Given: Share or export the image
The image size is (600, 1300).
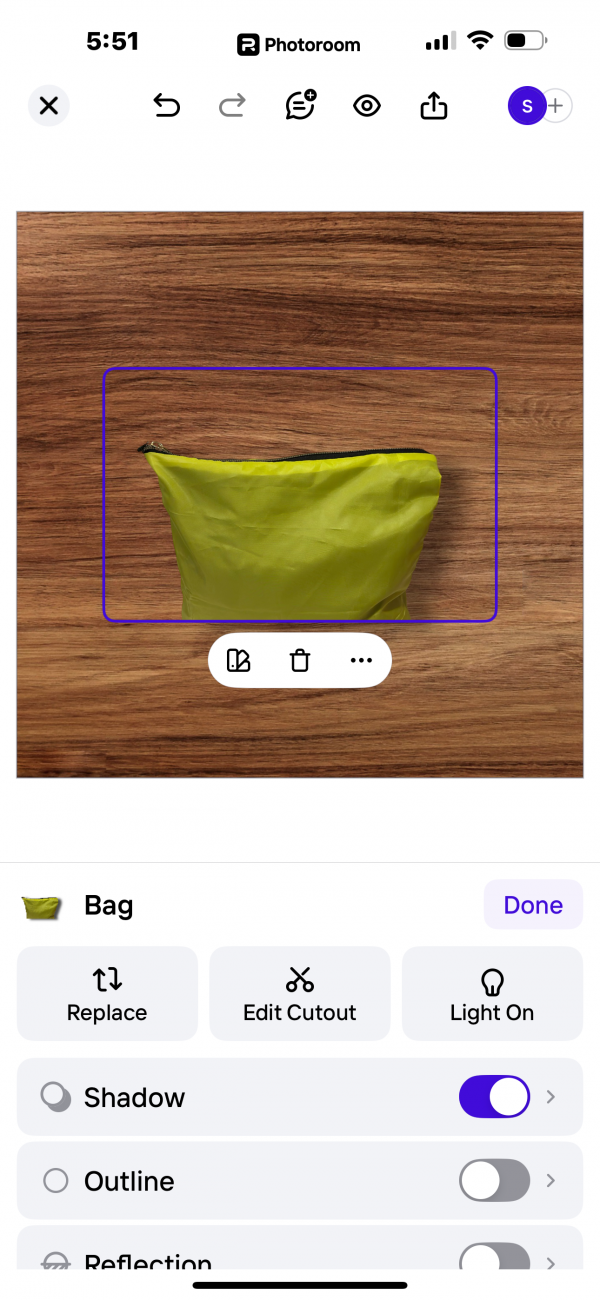Looking at the screenshot, I should [433, 105].
